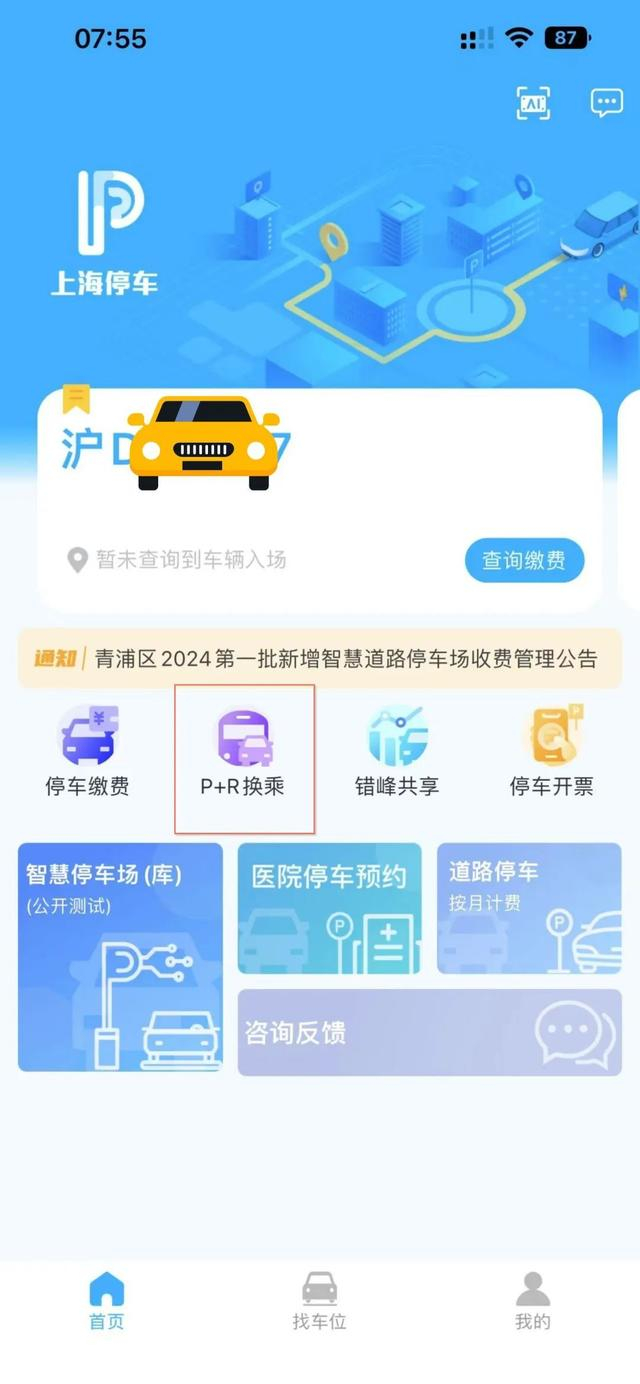This screenshot has width=640, height=1384.
Task: Open 咨询反馈 feedback
Action: (430, 1033)
